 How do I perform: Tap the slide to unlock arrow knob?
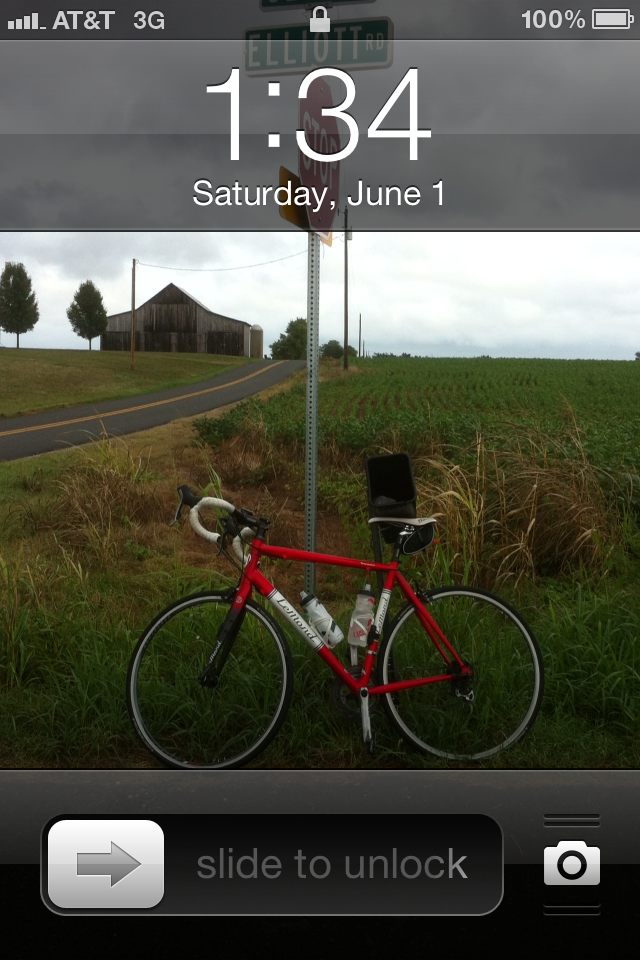106,864
